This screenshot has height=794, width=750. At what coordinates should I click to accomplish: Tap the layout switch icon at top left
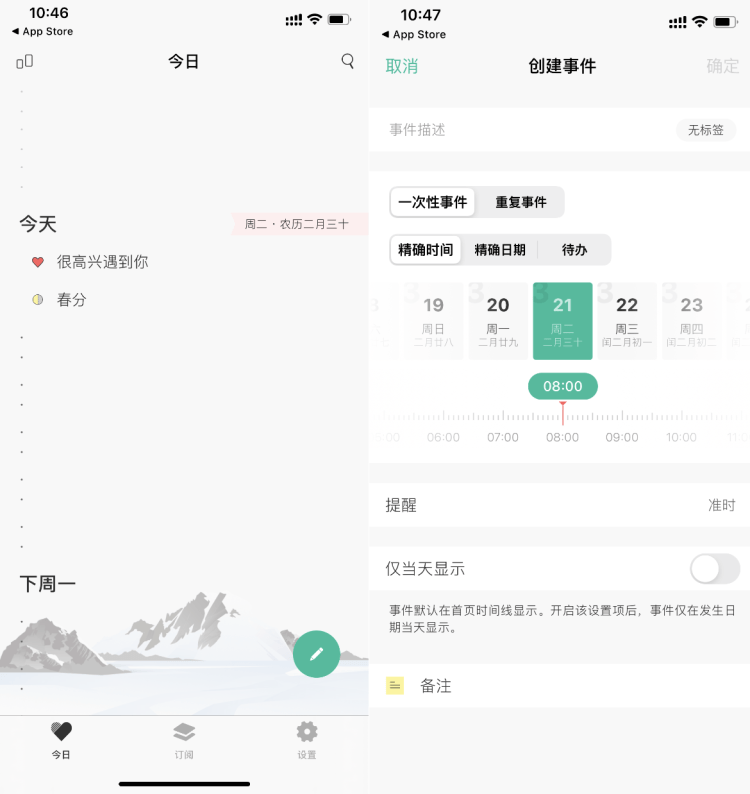[x=25, y=62]
